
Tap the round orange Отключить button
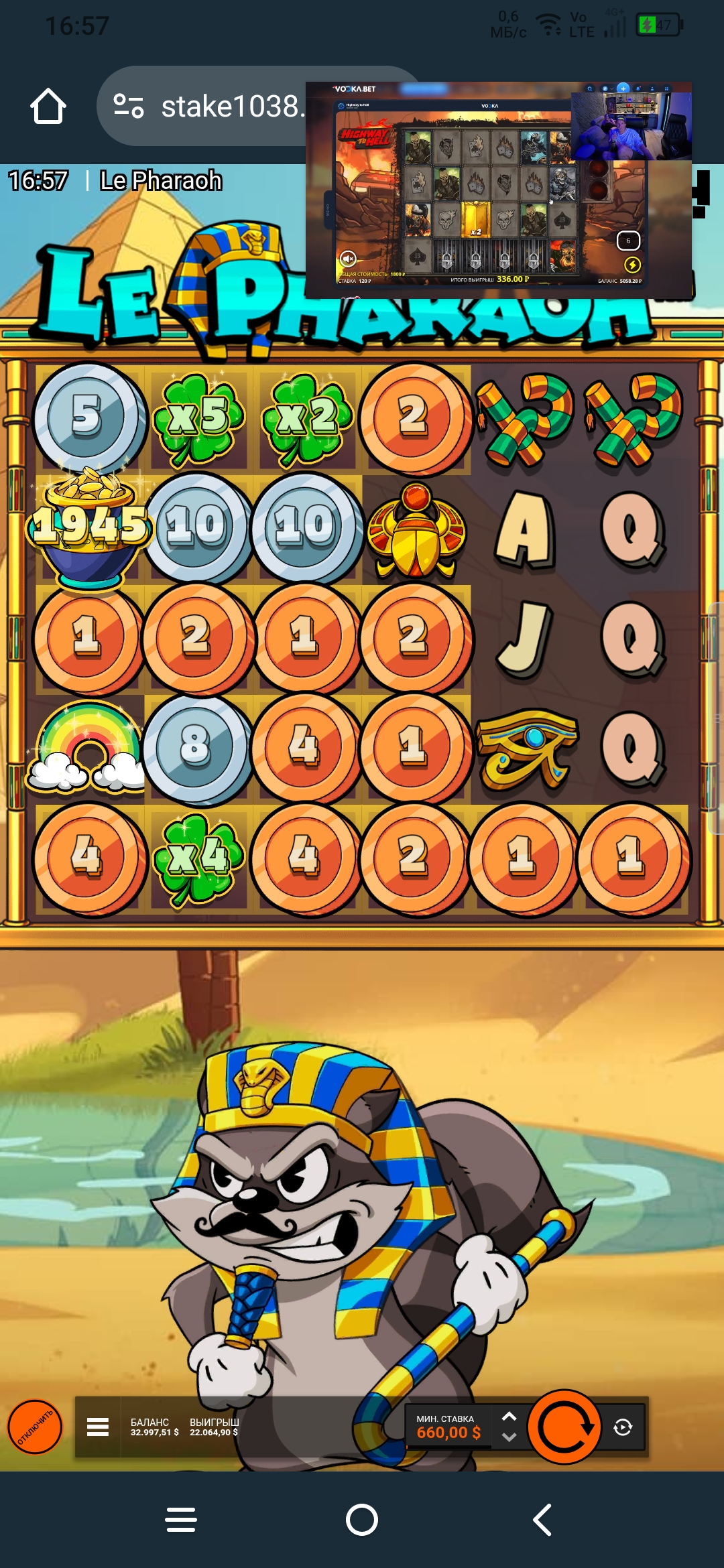35,1427
